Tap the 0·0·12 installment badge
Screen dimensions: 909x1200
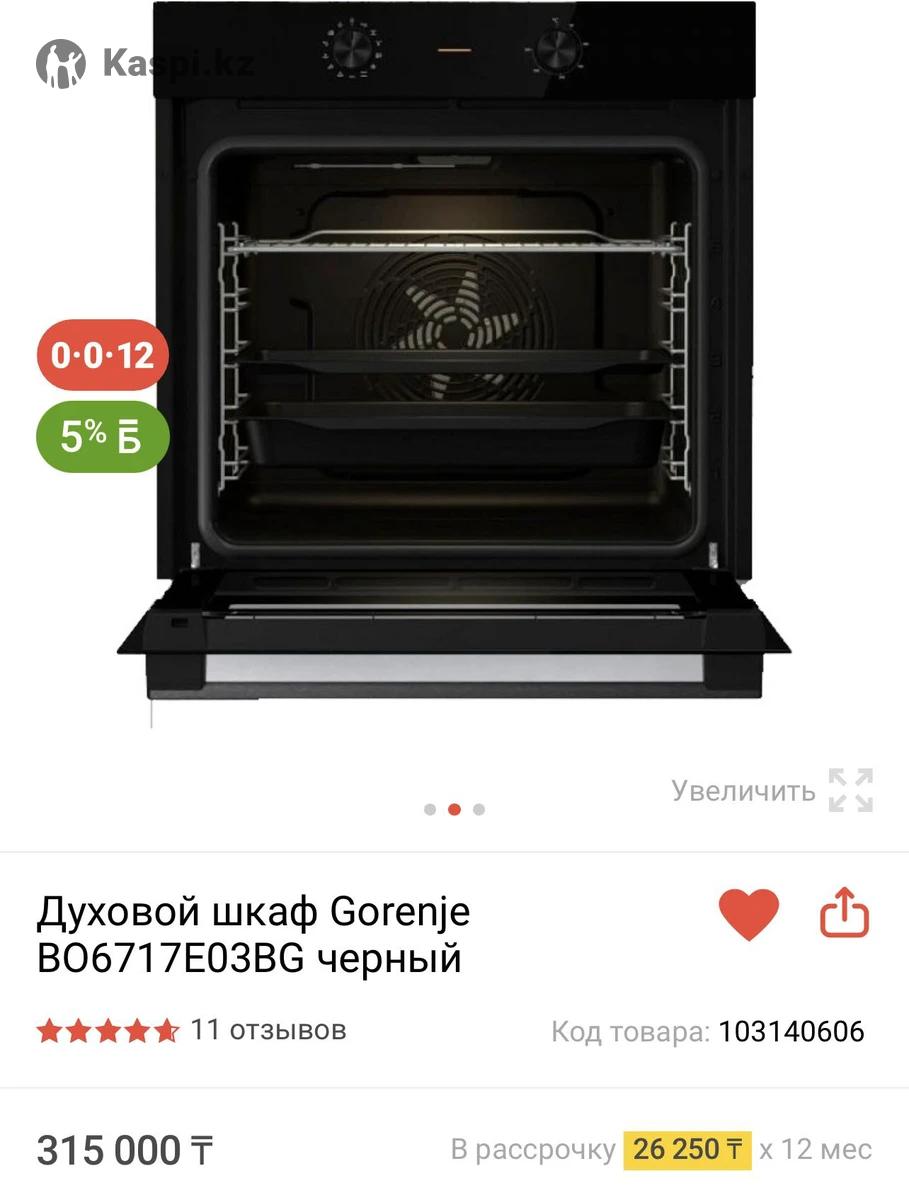point(103,356)
